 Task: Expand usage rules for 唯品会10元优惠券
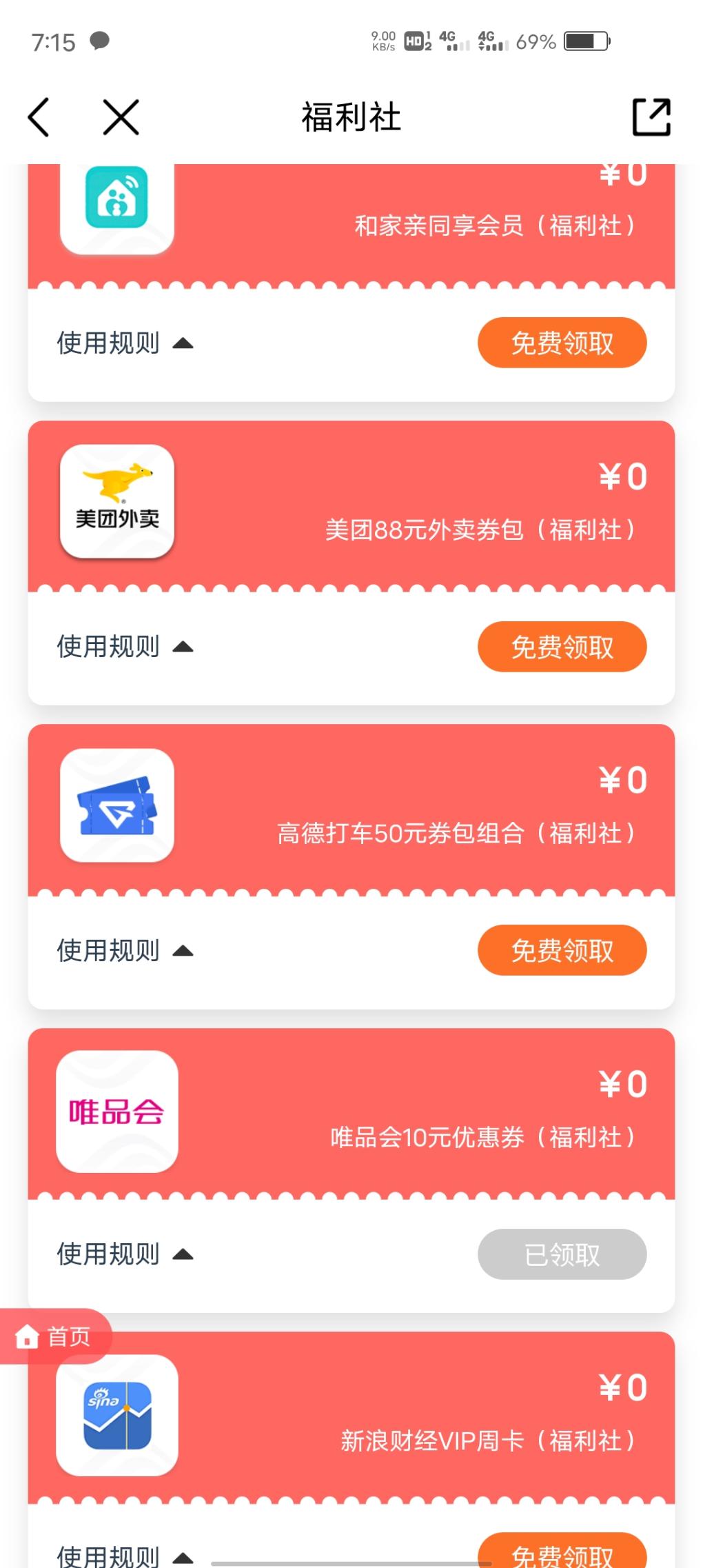pyautogui.click(x=125, y=1254)
